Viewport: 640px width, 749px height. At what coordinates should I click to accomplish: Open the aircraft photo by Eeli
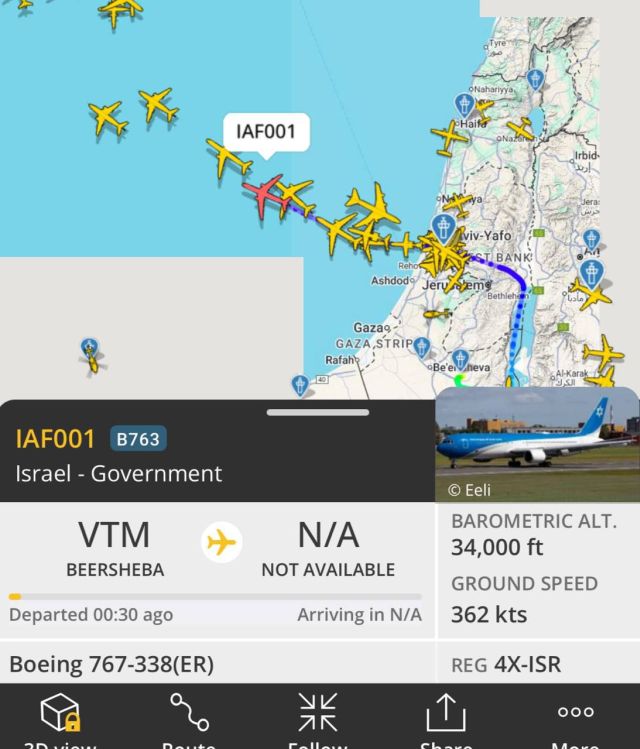(537, 445)
